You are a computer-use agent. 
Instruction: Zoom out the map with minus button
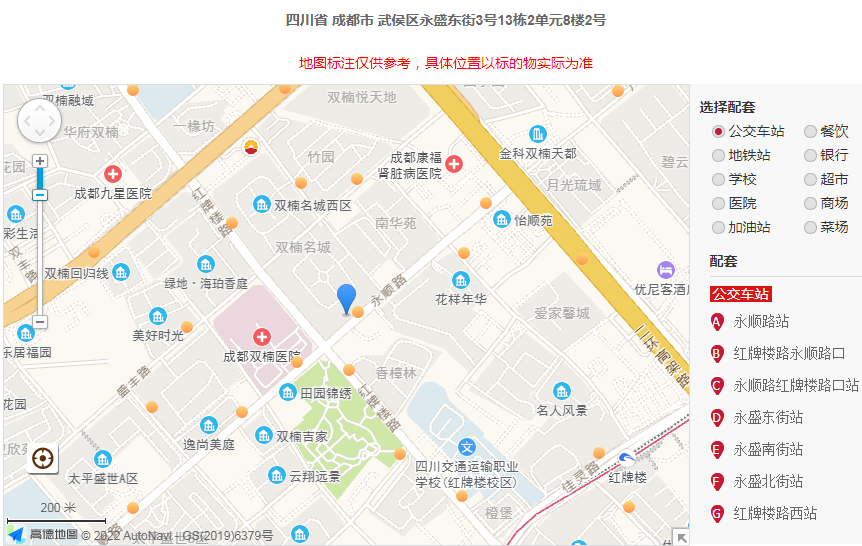pos(40,322)
